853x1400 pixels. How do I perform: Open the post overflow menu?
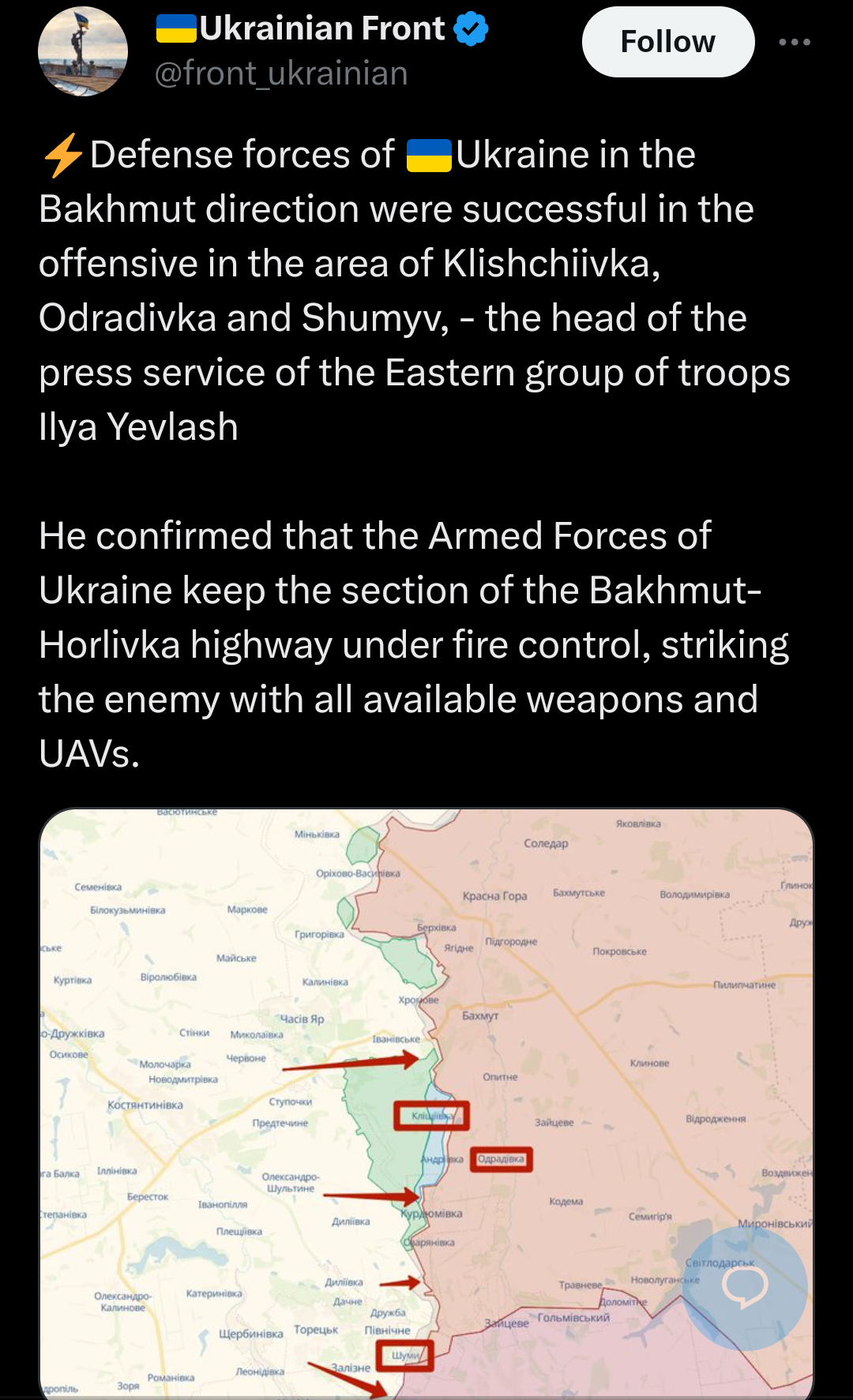[794, 42]
